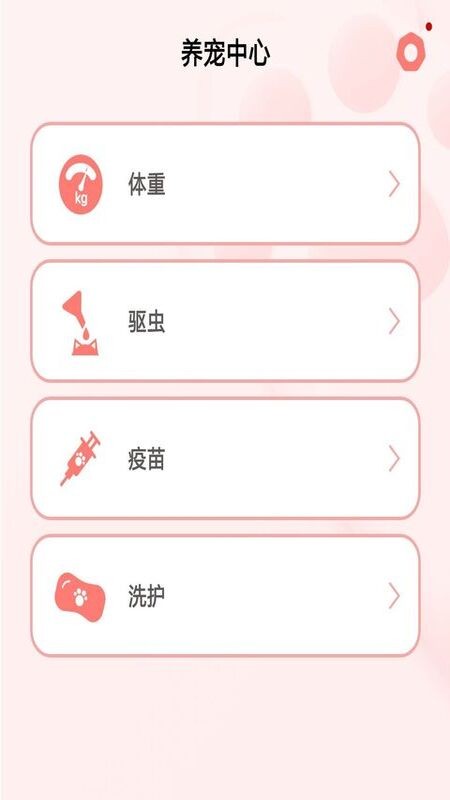This screenshot has width=450, height=800.
Task: Open the 体重 weight record row
Action: (x=225, y=184)
